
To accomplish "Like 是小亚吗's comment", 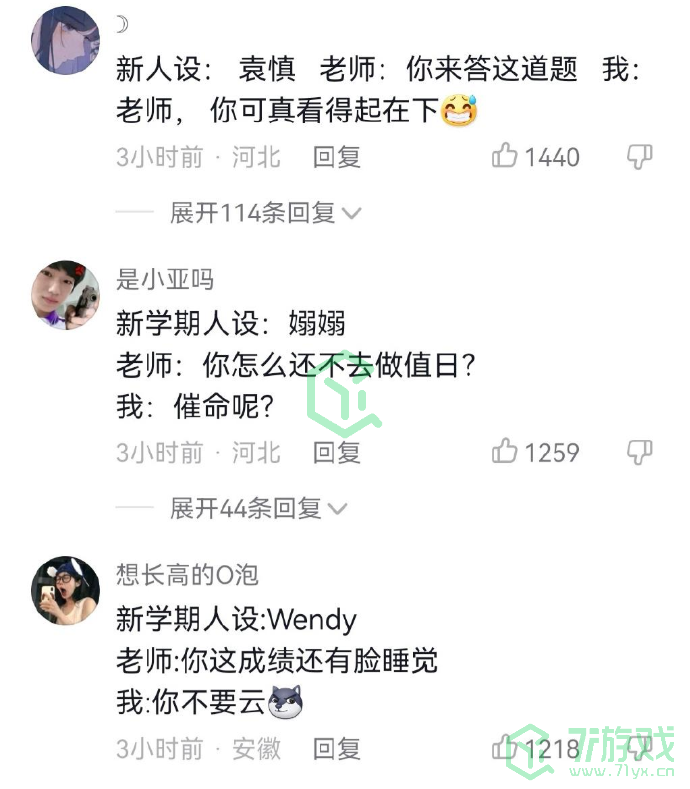I will 506,453.
